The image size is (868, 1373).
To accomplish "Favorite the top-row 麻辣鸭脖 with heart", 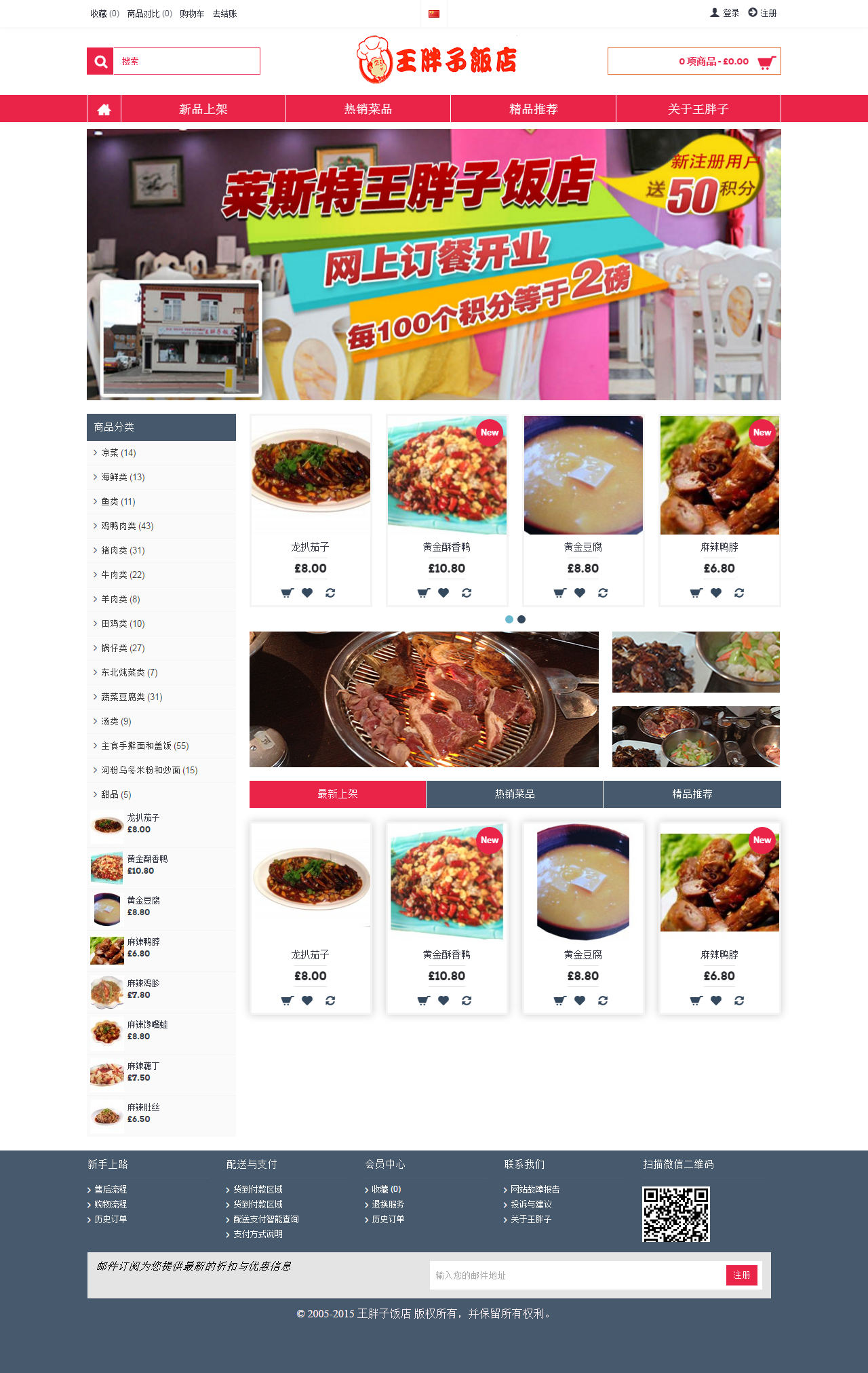I will (716, 593).
